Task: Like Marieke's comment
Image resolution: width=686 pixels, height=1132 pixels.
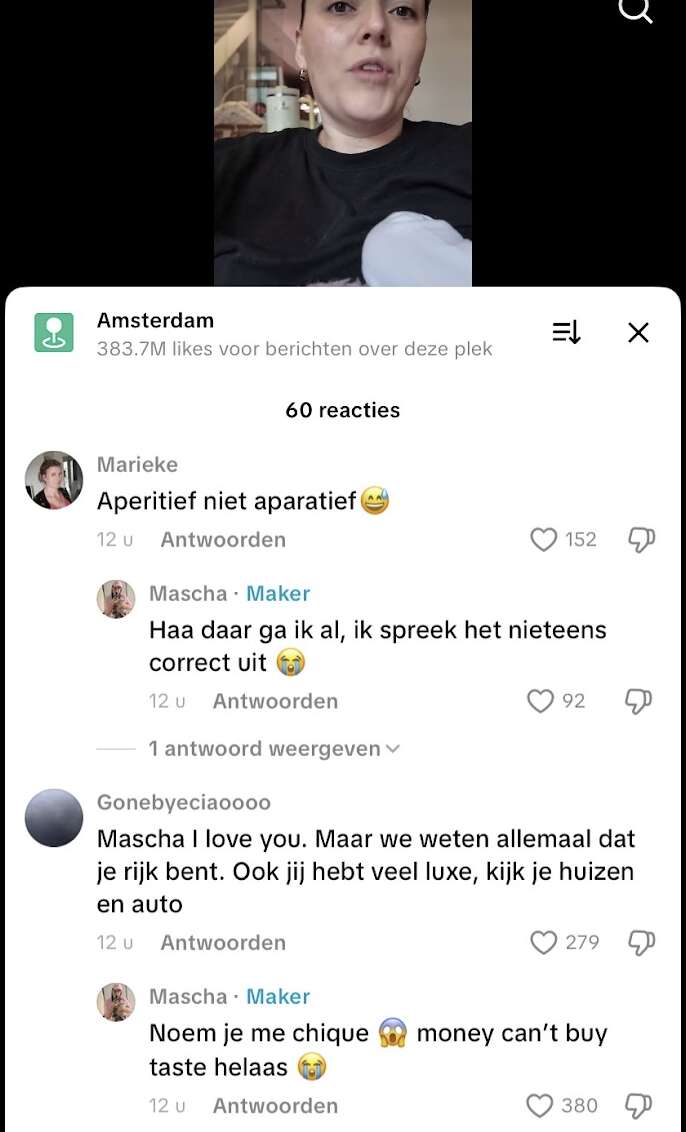Action: click(x=543, y=540)
